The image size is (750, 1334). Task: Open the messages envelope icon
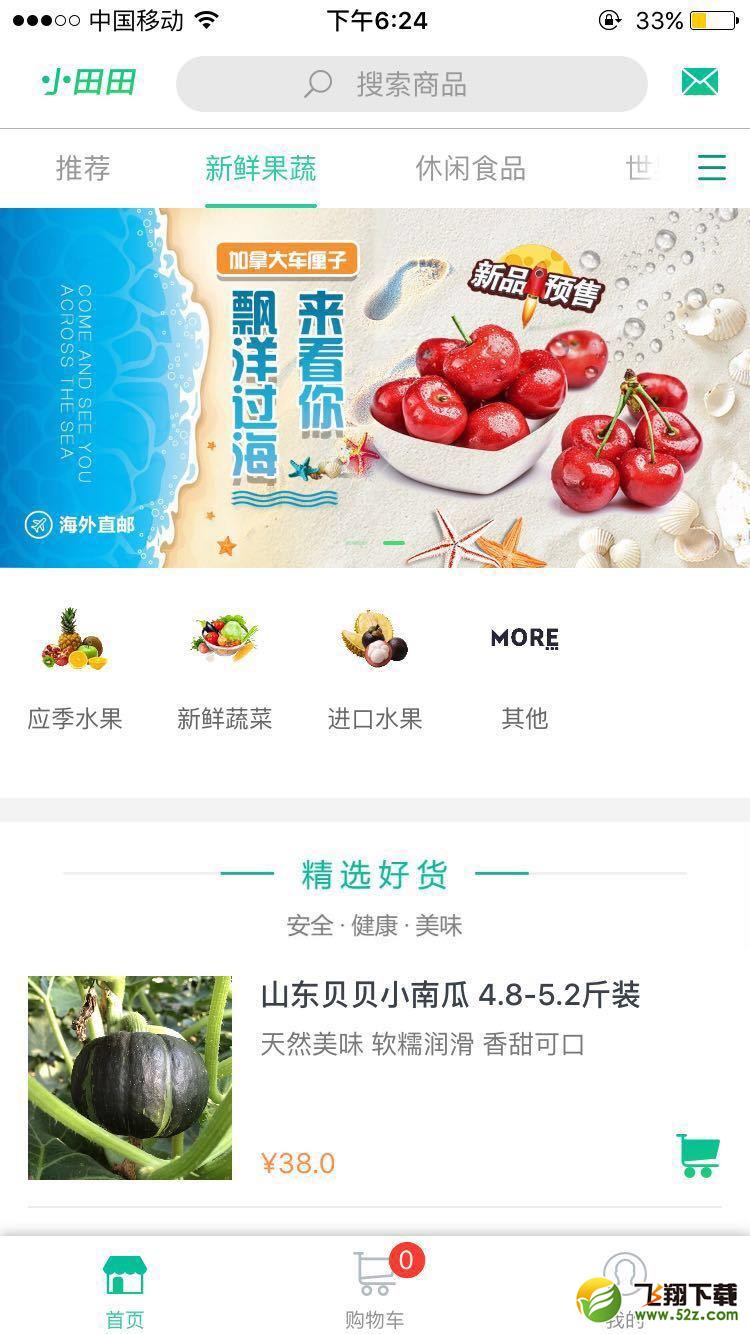coord(700,82)
